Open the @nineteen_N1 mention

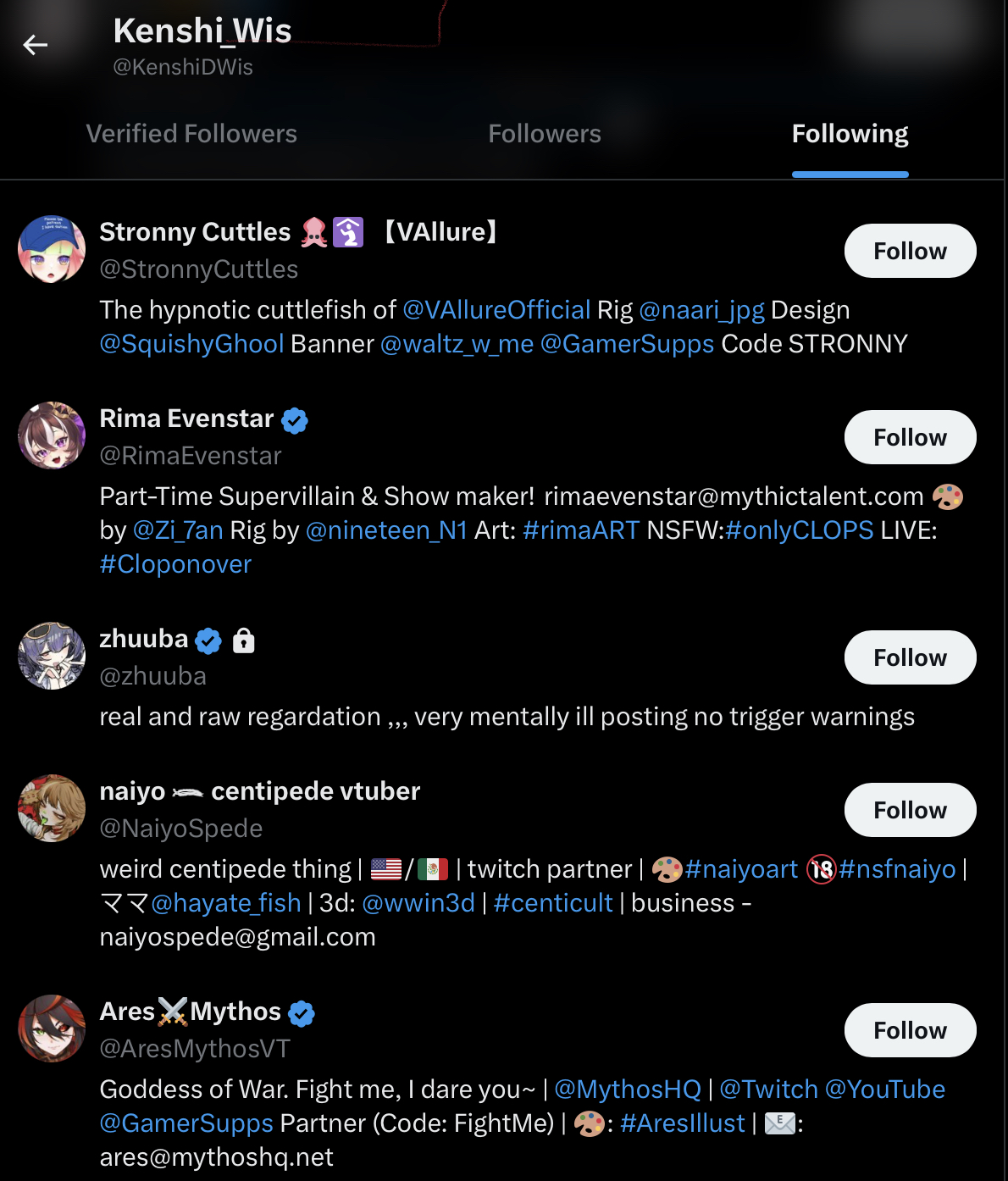tap(386, 530)
